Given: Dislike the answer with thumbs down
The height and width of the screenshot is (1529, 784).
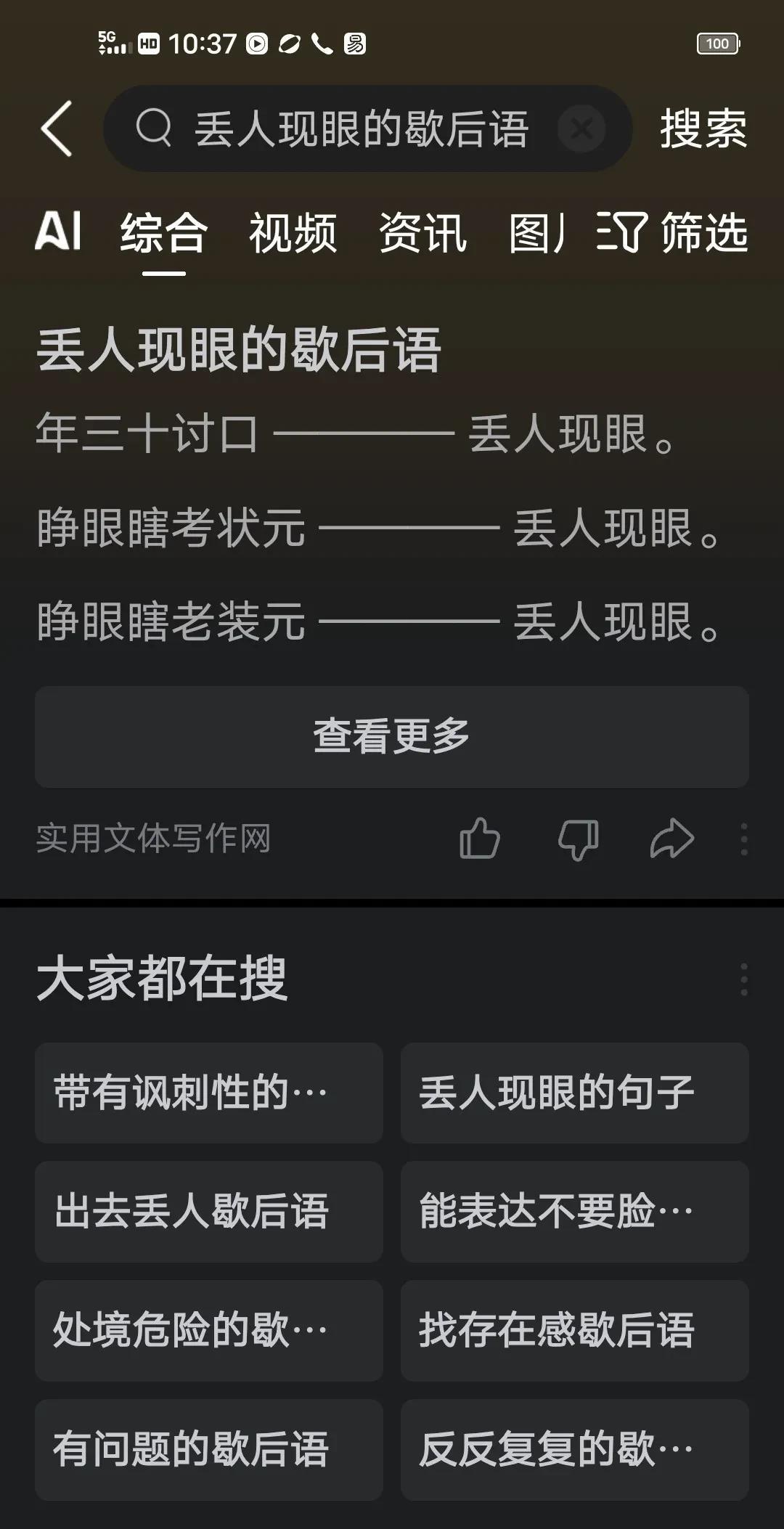Looking at the screenshot, I should tap(578, 840).
